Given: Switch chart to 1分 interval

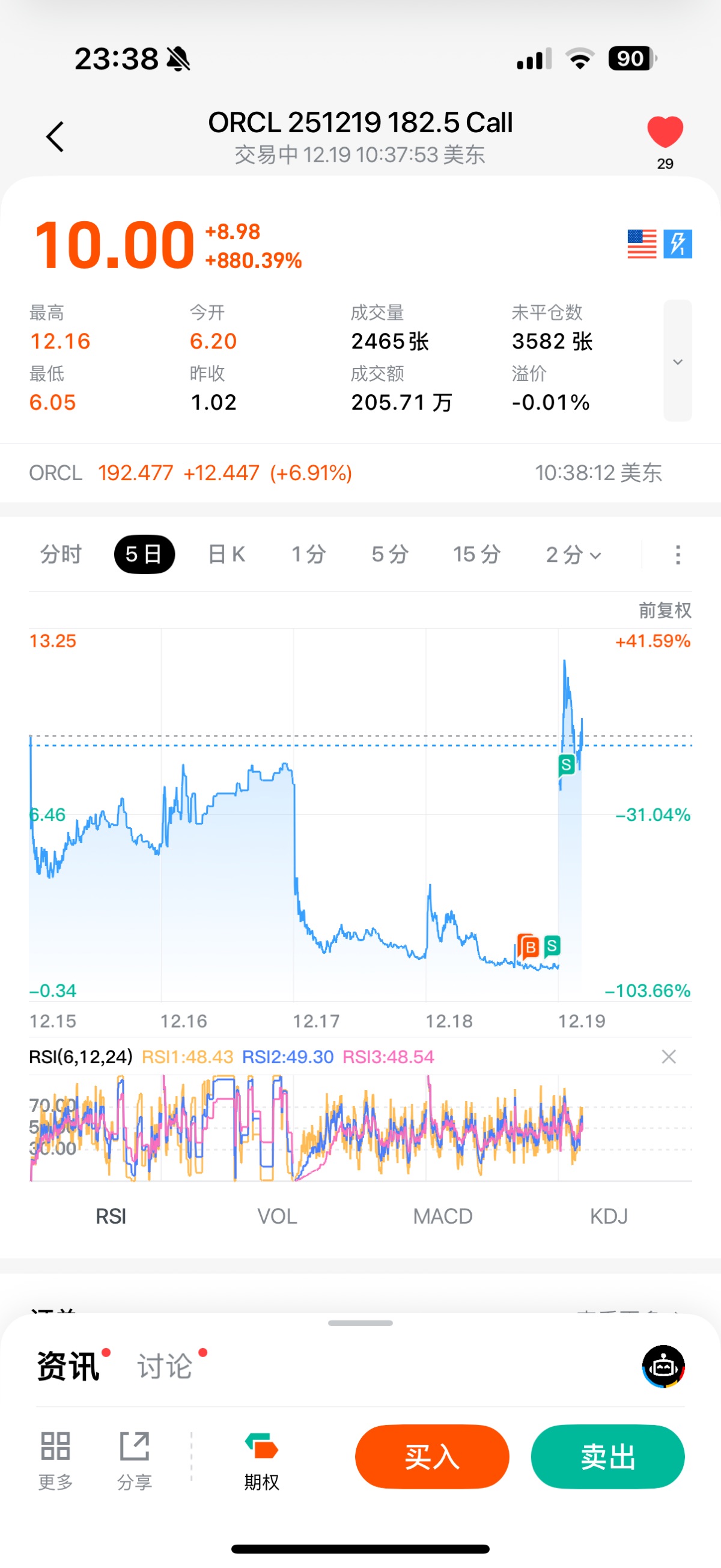Looking at the screenshot, I should click(x=308, y=555).
